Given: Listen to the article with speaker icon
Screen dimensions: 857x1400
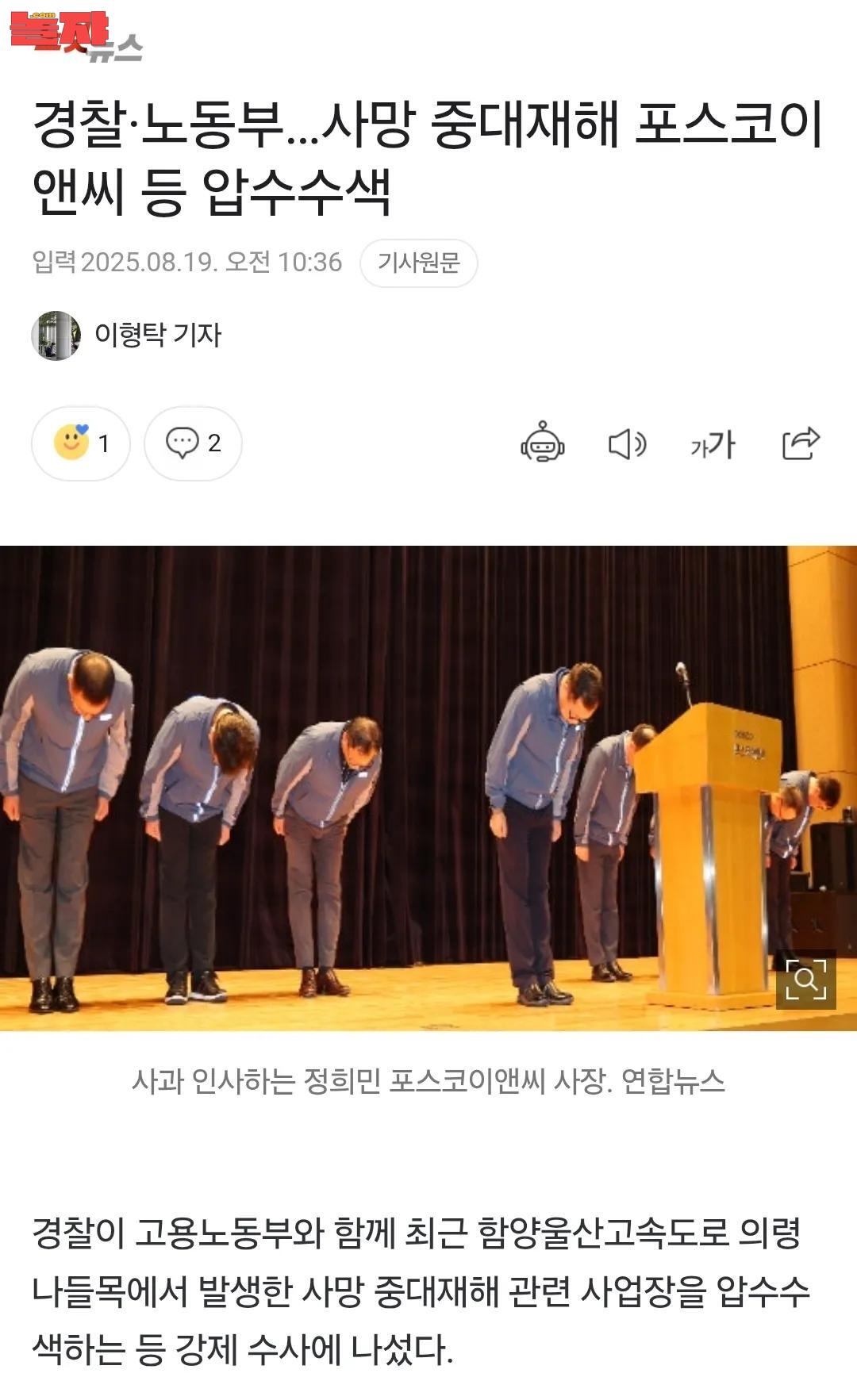Looking at the screenshot, I should click(x=627, y=443).
